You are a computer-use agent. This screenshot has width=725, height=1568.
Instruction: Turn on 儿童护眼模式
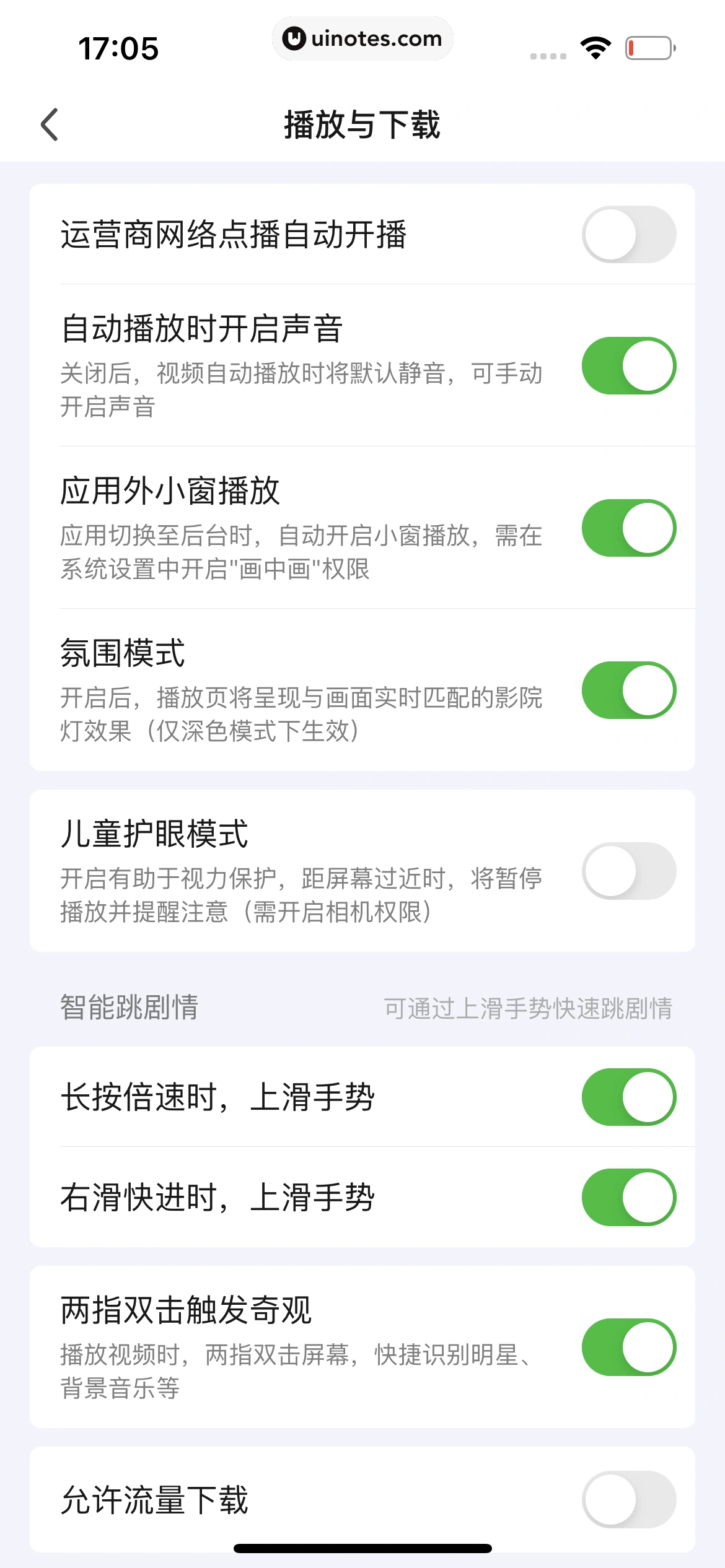pyautogui.click(x=628, y=871)
